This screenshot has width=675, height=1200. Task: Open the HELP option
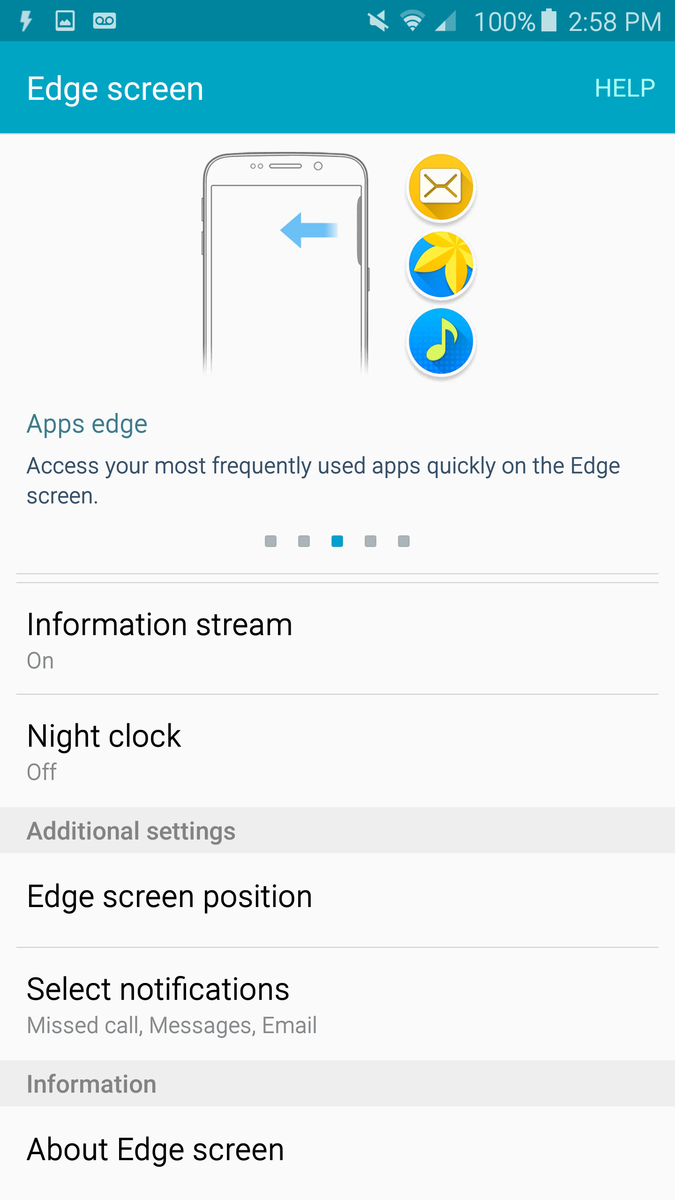624,88
